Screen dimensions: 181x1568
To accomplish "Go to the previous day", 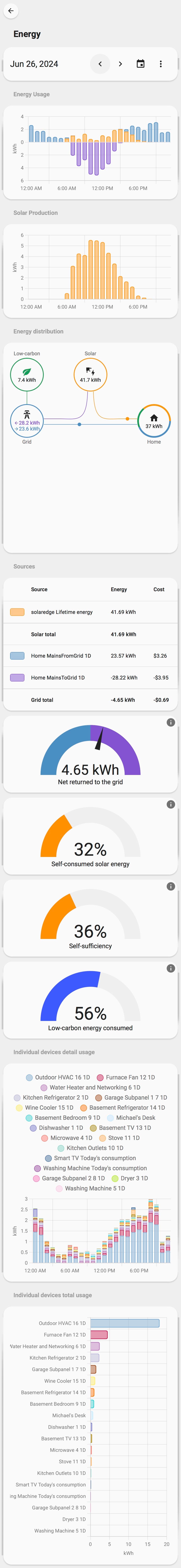I will [x=100, y=64].
